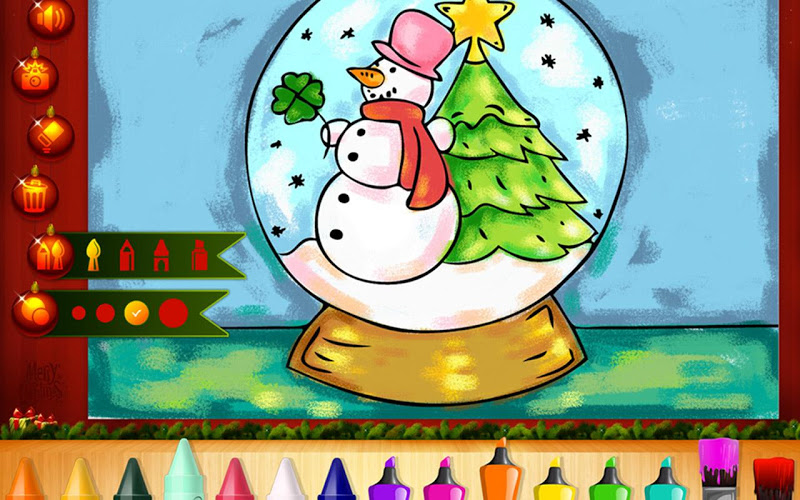The image size is (800, 500).
Task: Open the brush size ornament
Action: tap(35, 312)
